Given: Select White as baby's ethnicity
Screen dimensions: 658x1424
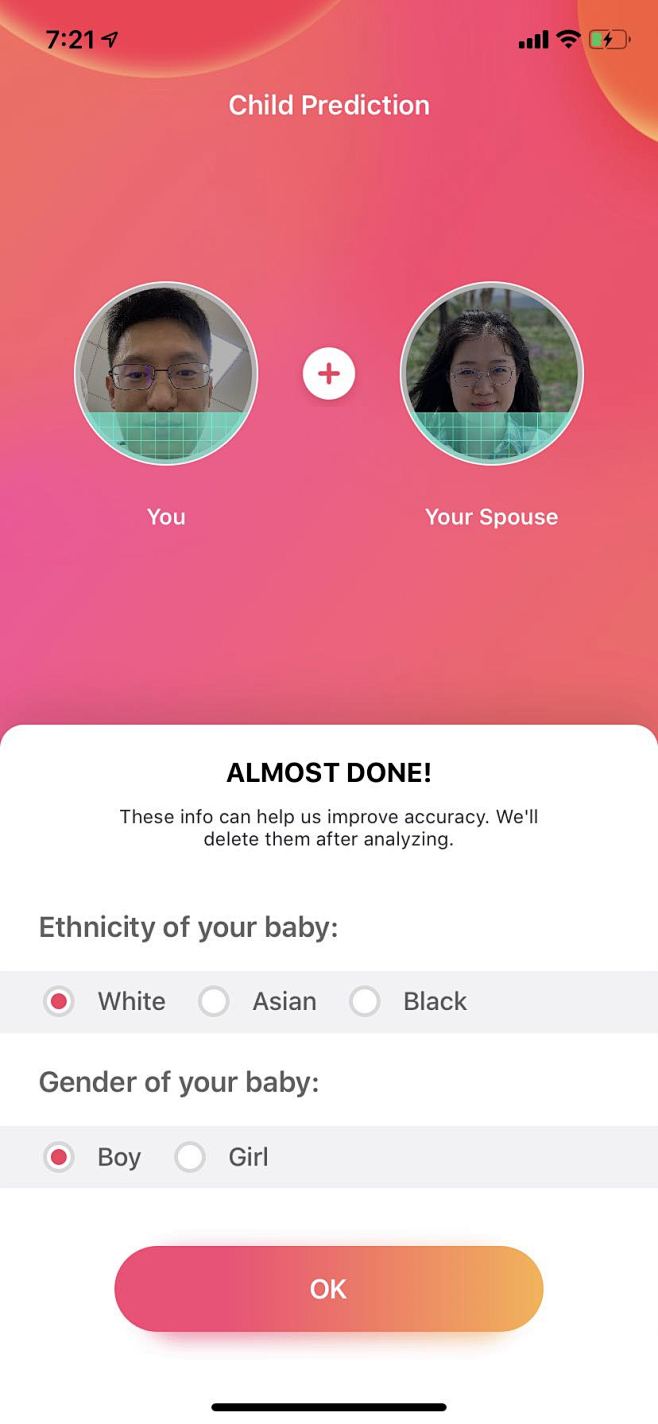Looking at the screenshot, I should click(59, 1001).
